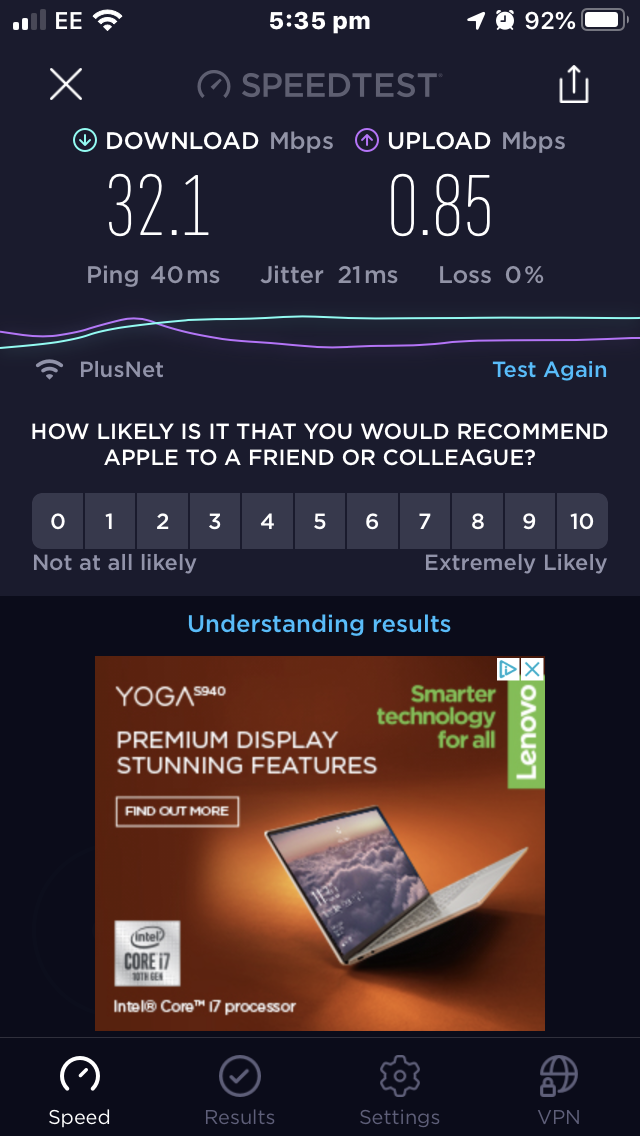Choose rating 5 for Apple
This screenshot has height=1136, width=640.
(319, 521)
